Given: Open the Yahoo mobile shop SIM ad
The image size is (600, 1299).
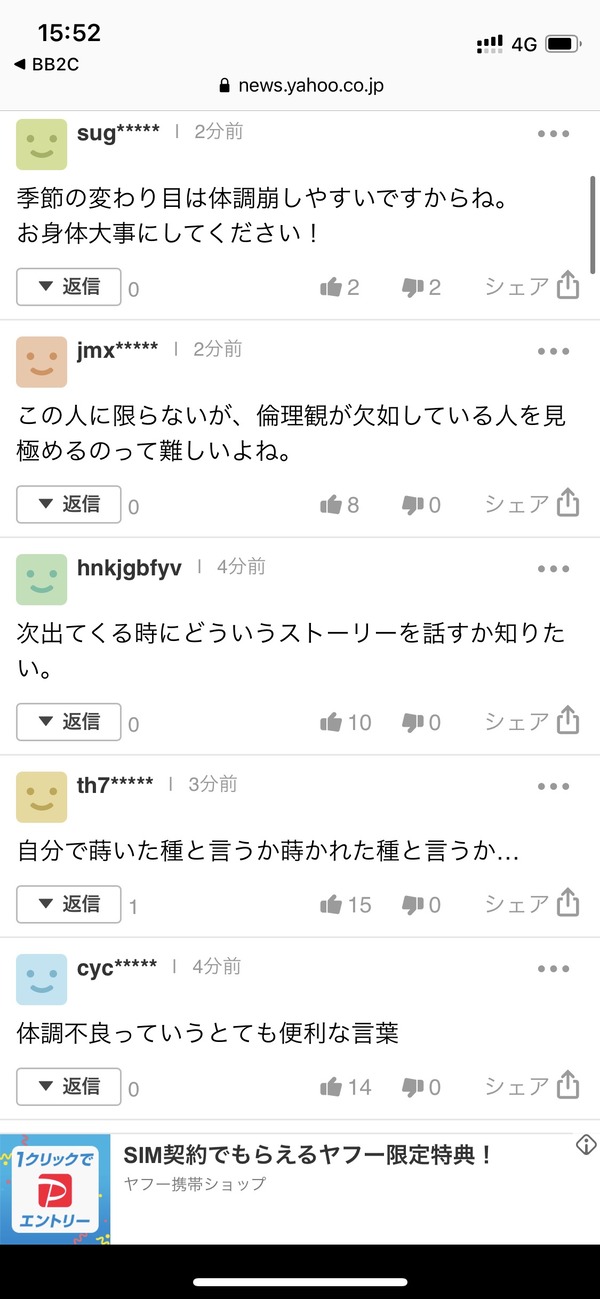Looking at the screenshot, I should (x=300, y=1189).
